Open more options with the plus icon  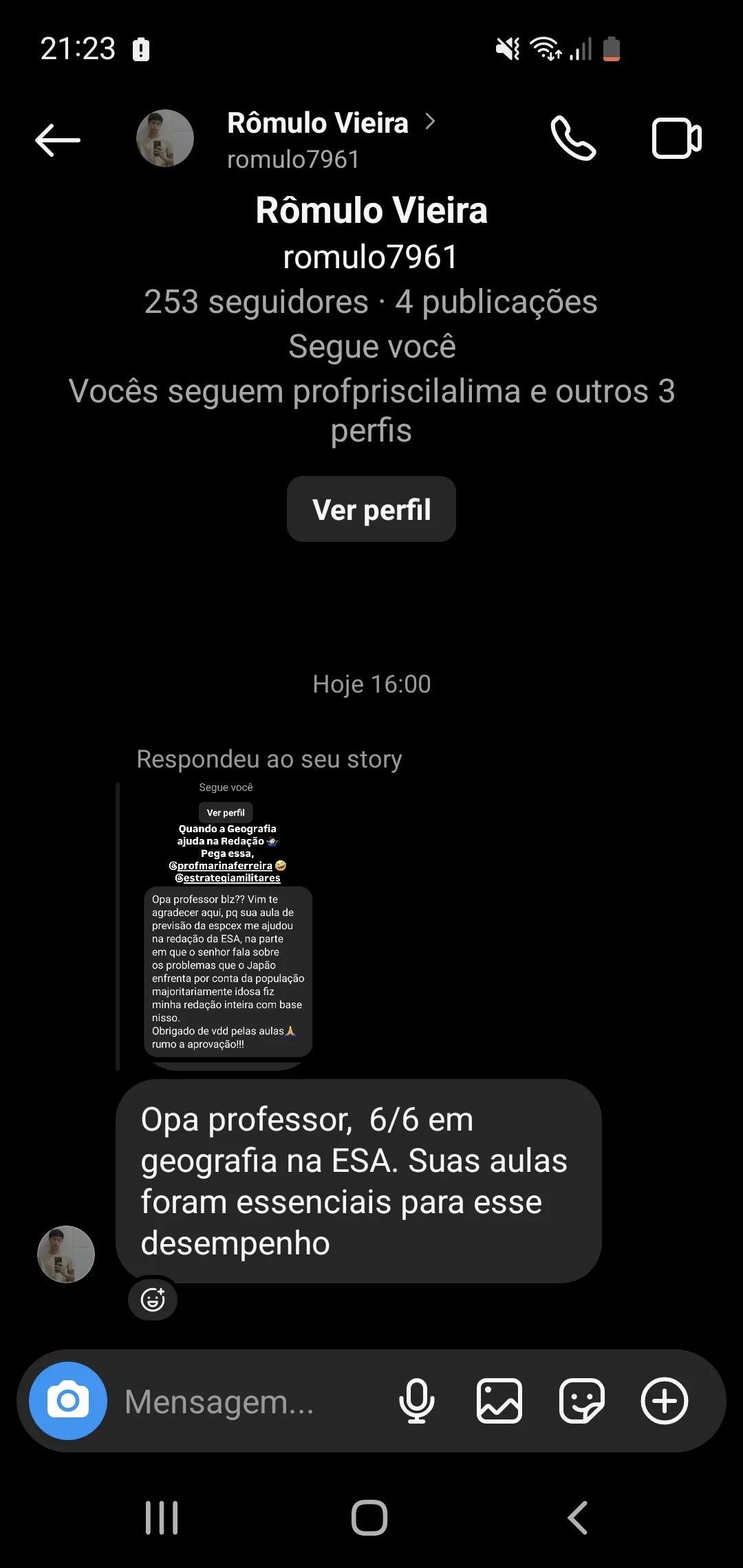665,1401
